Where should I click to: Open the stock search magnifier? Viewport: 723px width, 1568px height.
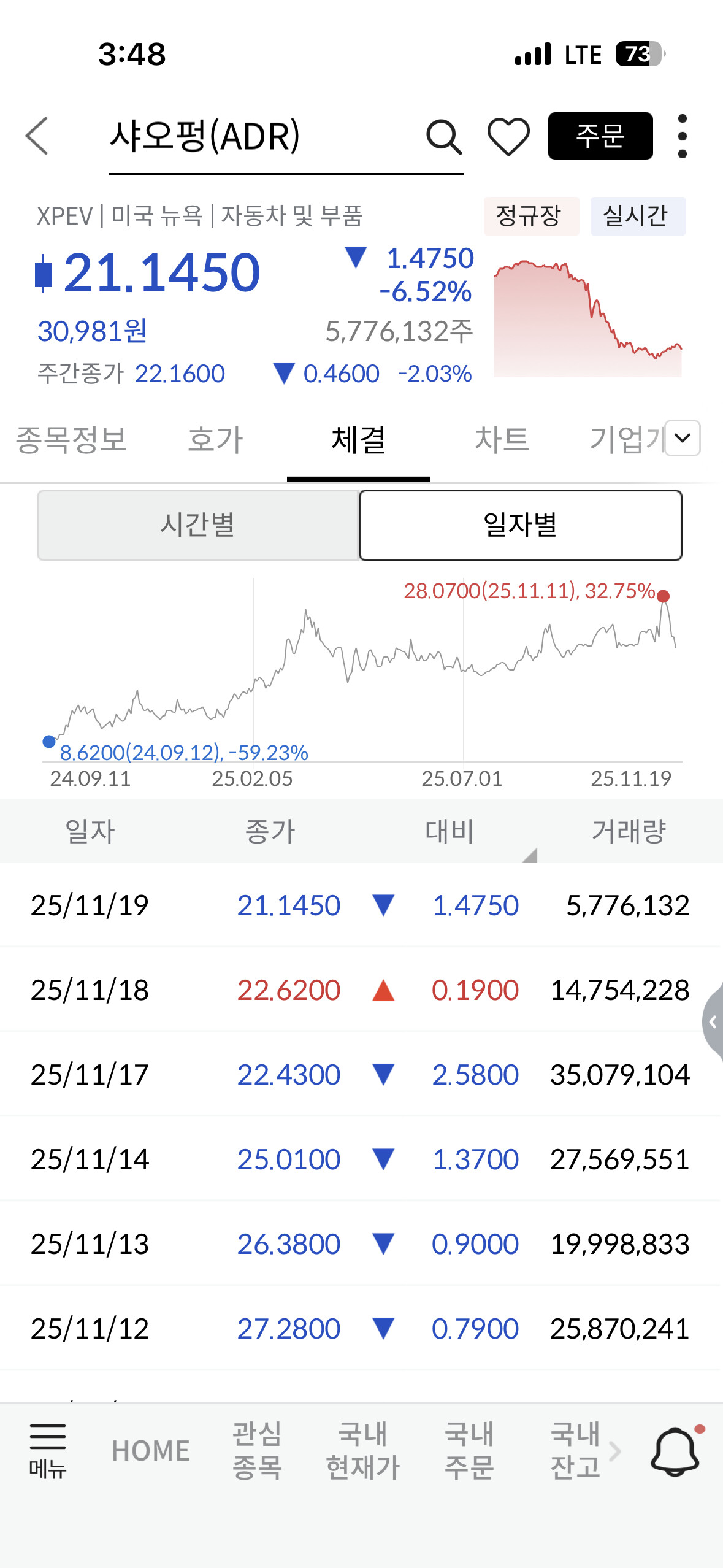click(444, 136)
